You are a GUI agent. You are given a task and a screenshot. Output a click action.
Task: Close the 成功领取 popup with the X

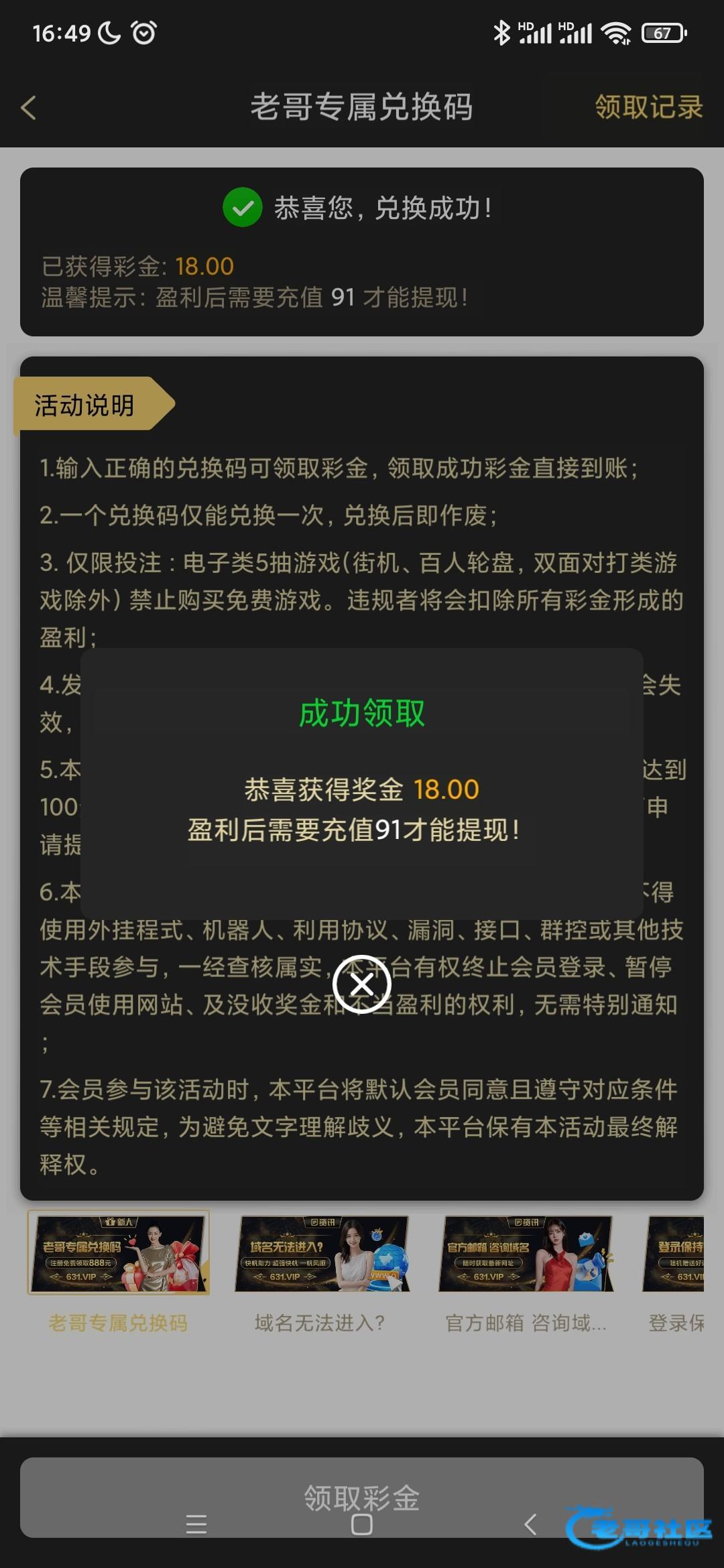point(362,984)
